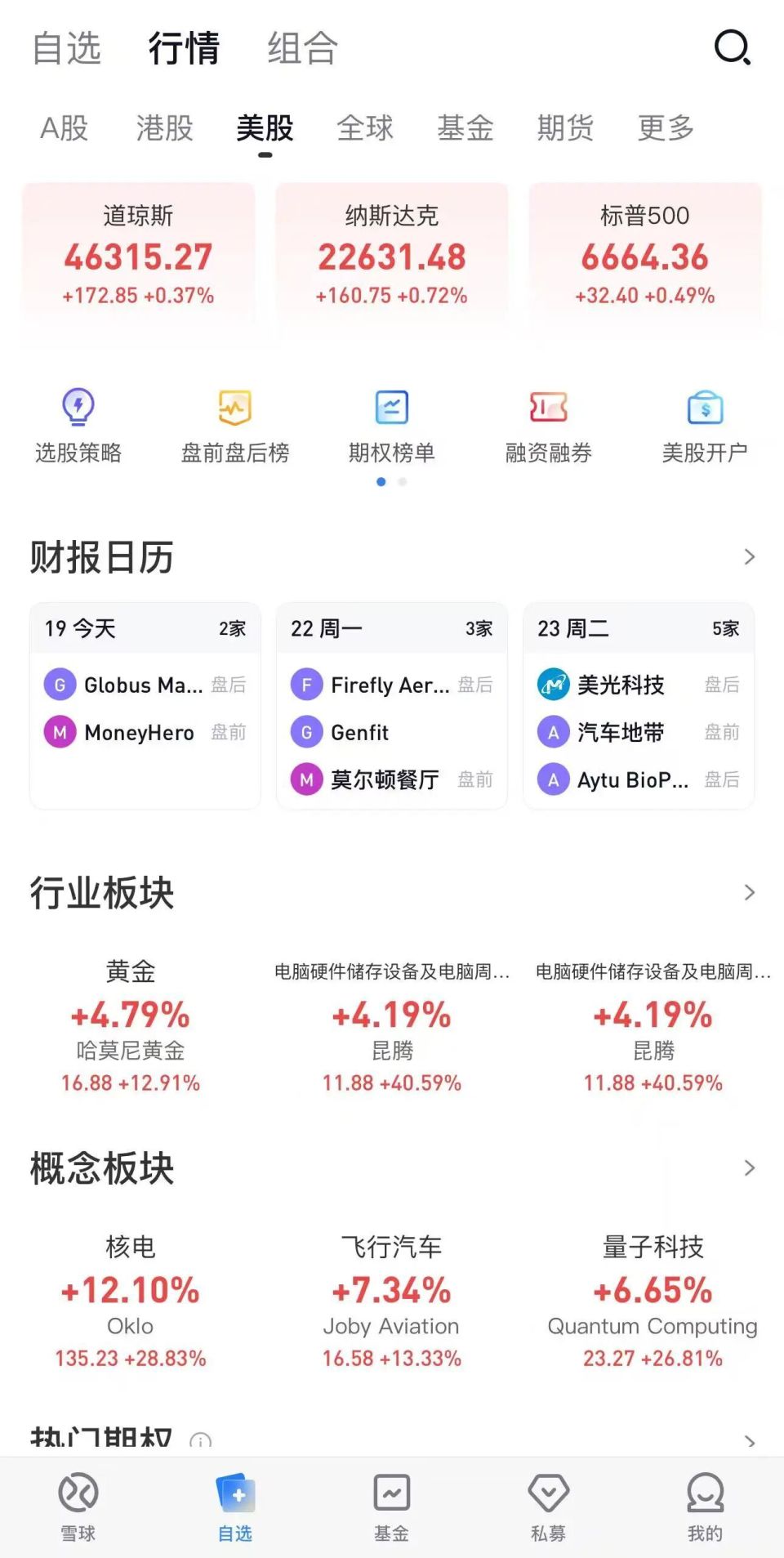This screenshot has height=1558, width=784.
Task: Expand the 行业板块 industry sectors list
Action: pos(749,892)
